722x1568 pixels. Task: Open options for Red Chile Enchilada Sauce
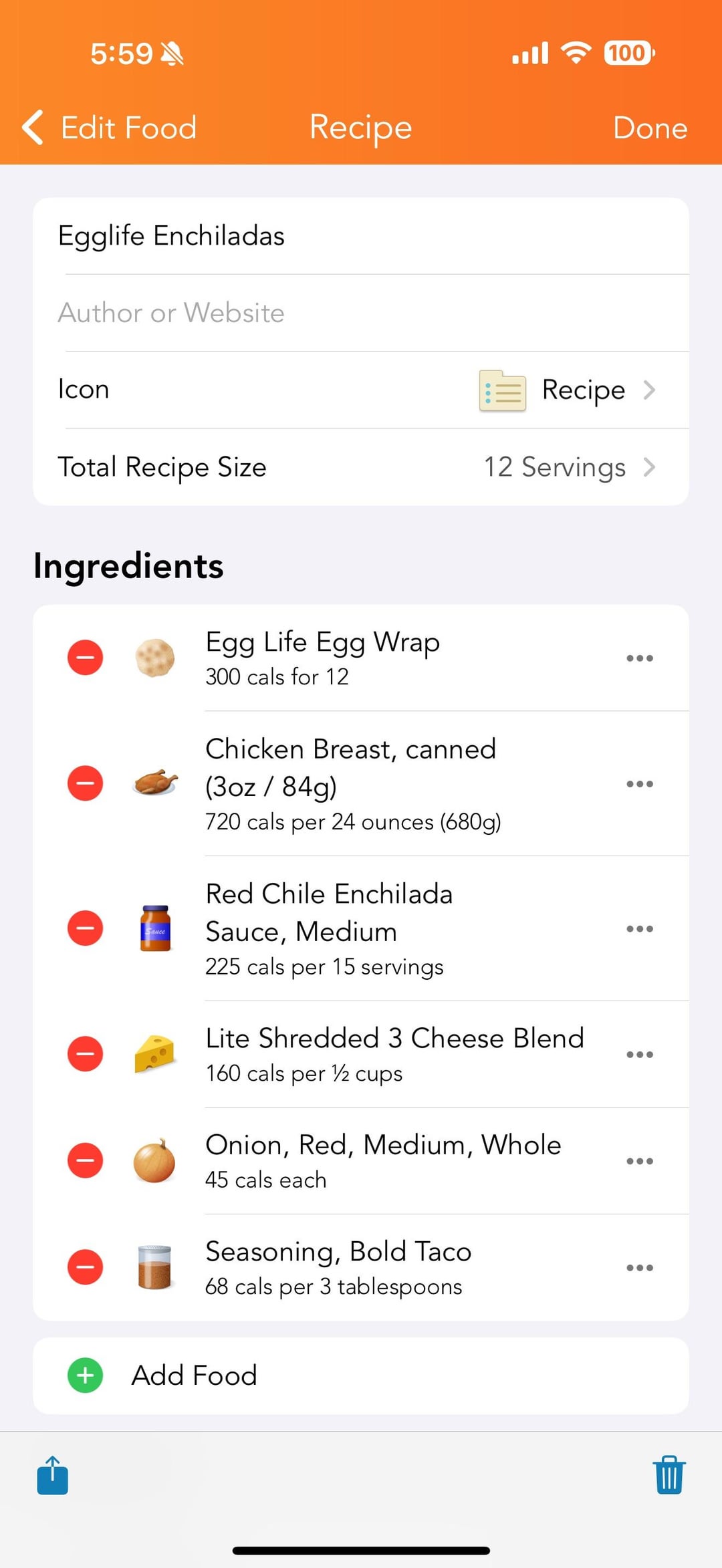tap(639, 929)
